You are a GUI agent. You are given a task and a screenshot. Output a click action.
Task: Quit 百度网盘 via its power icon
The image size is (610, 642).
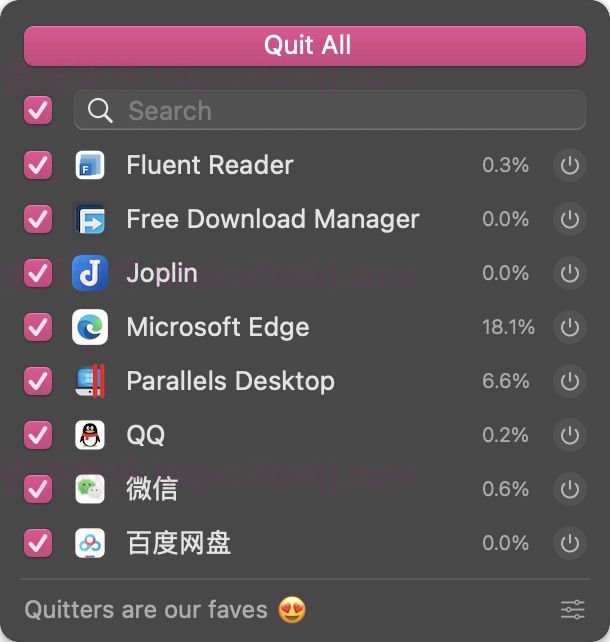[570, 543]
